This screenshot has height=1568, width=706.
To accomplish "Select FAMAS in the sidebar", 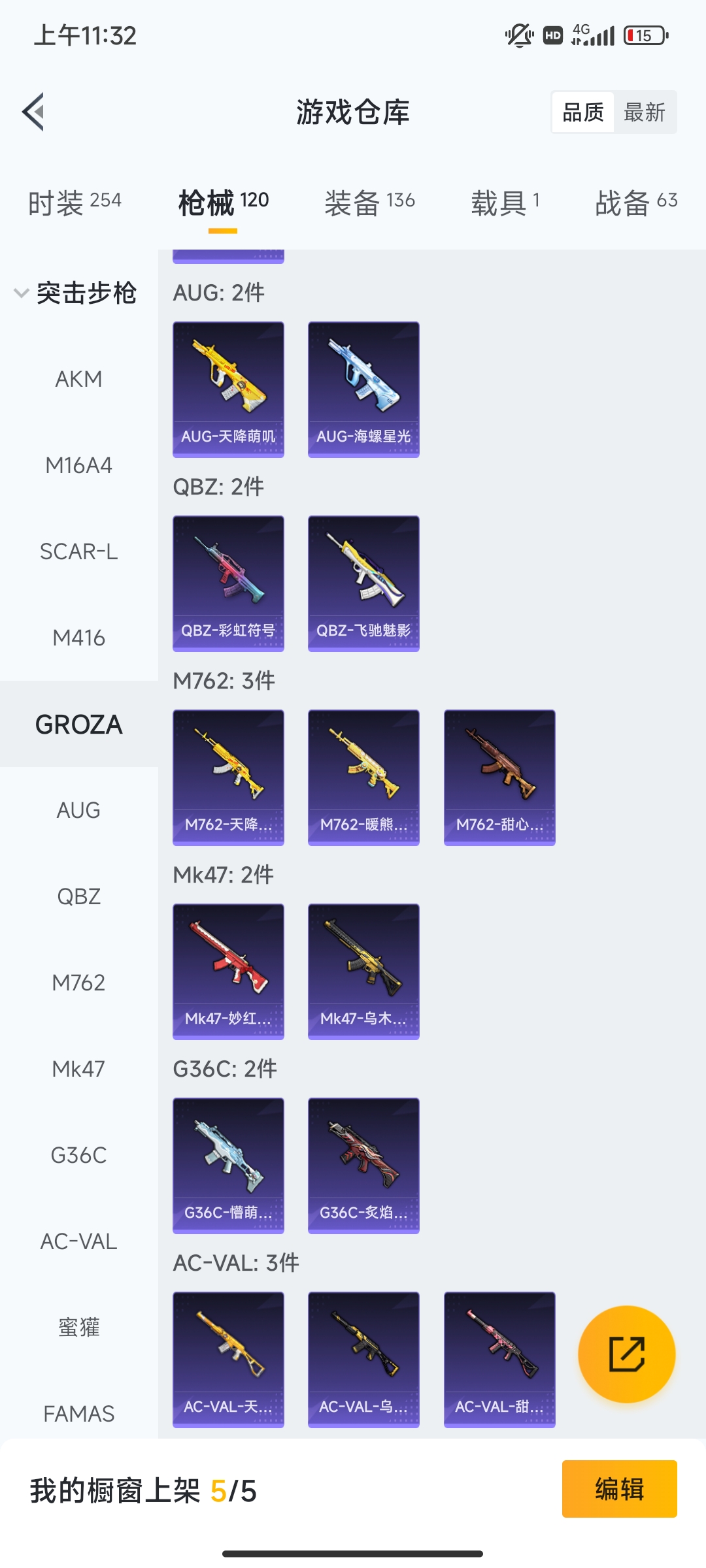I will (x=78, y=1414).
